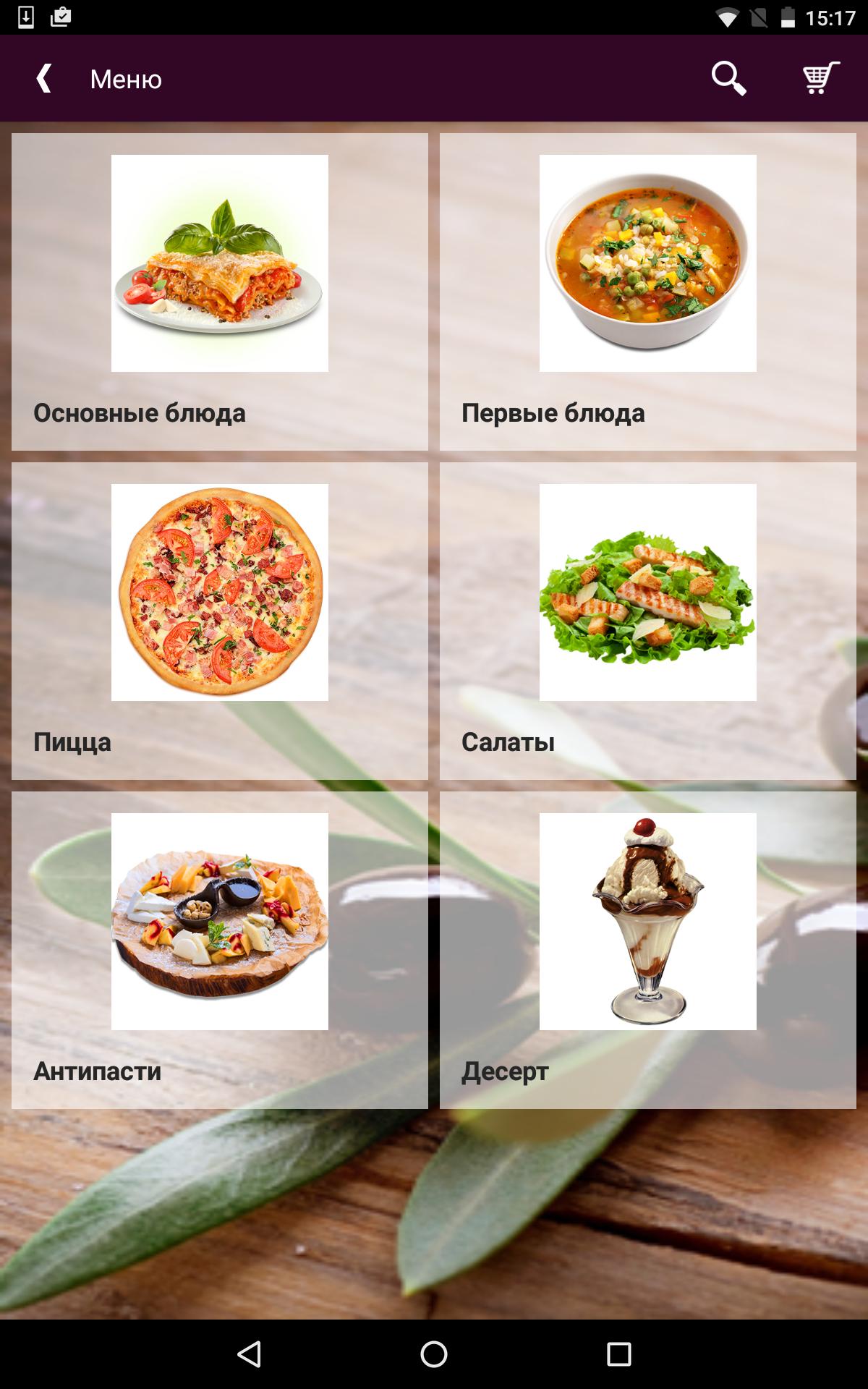Open the recent apps overview
This screenshot has height=1389, width=868.
(618, 1354)
